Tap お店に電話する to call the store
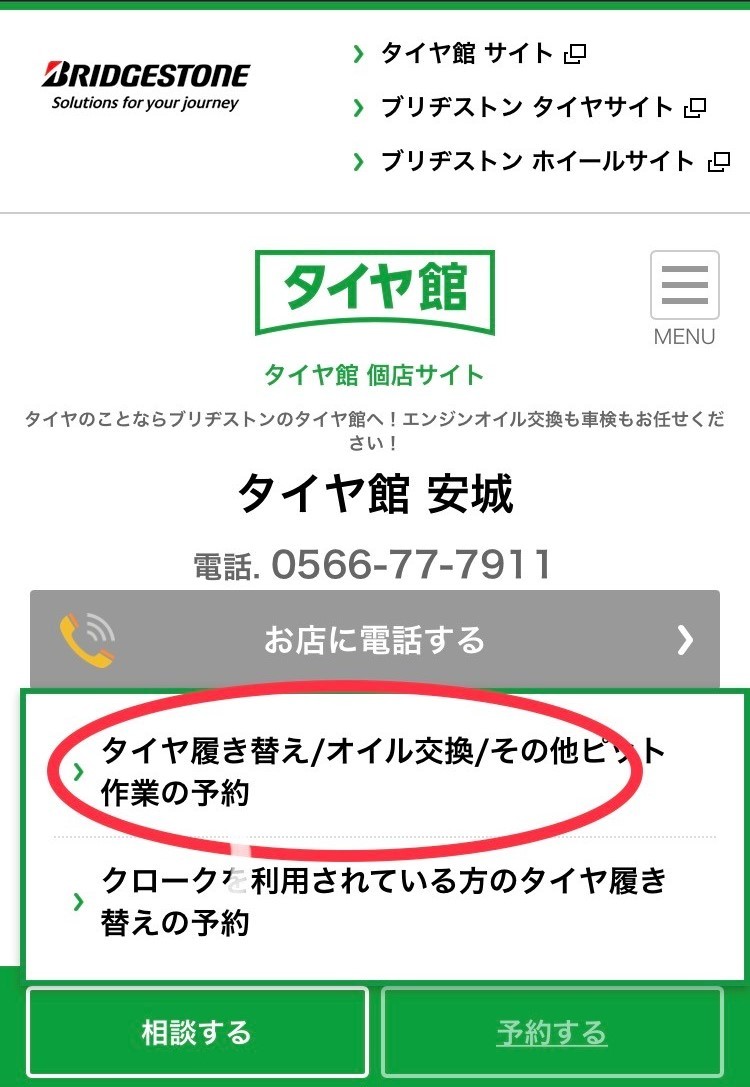Viewport: 750px width, 1087px height. pyautogui.click(x=374, y=640)
